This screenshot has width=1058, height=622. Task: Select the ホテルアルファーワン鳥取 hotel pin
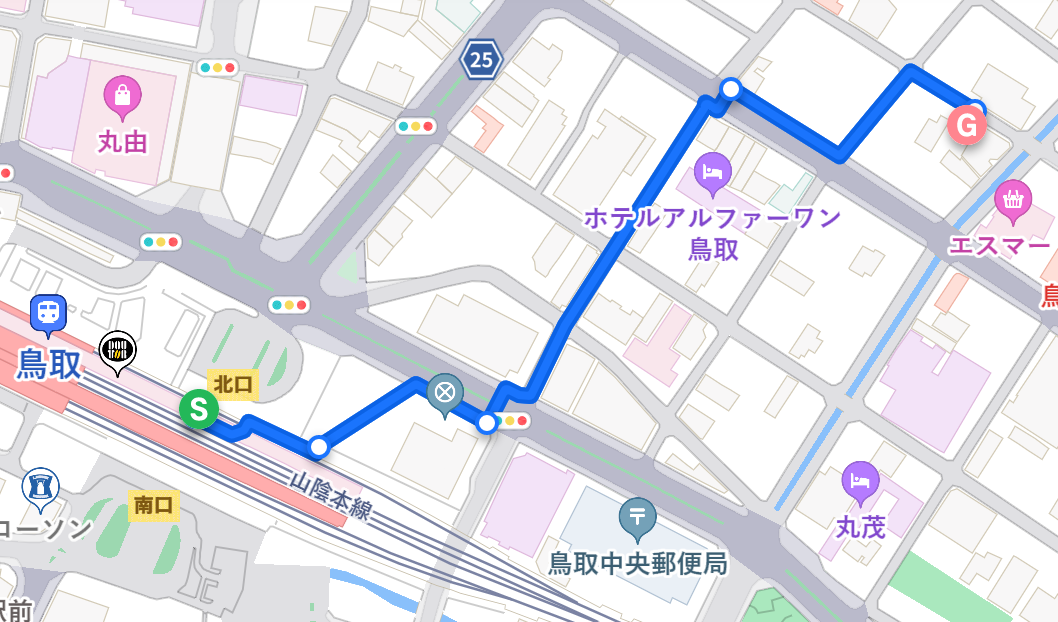[712, 172]
